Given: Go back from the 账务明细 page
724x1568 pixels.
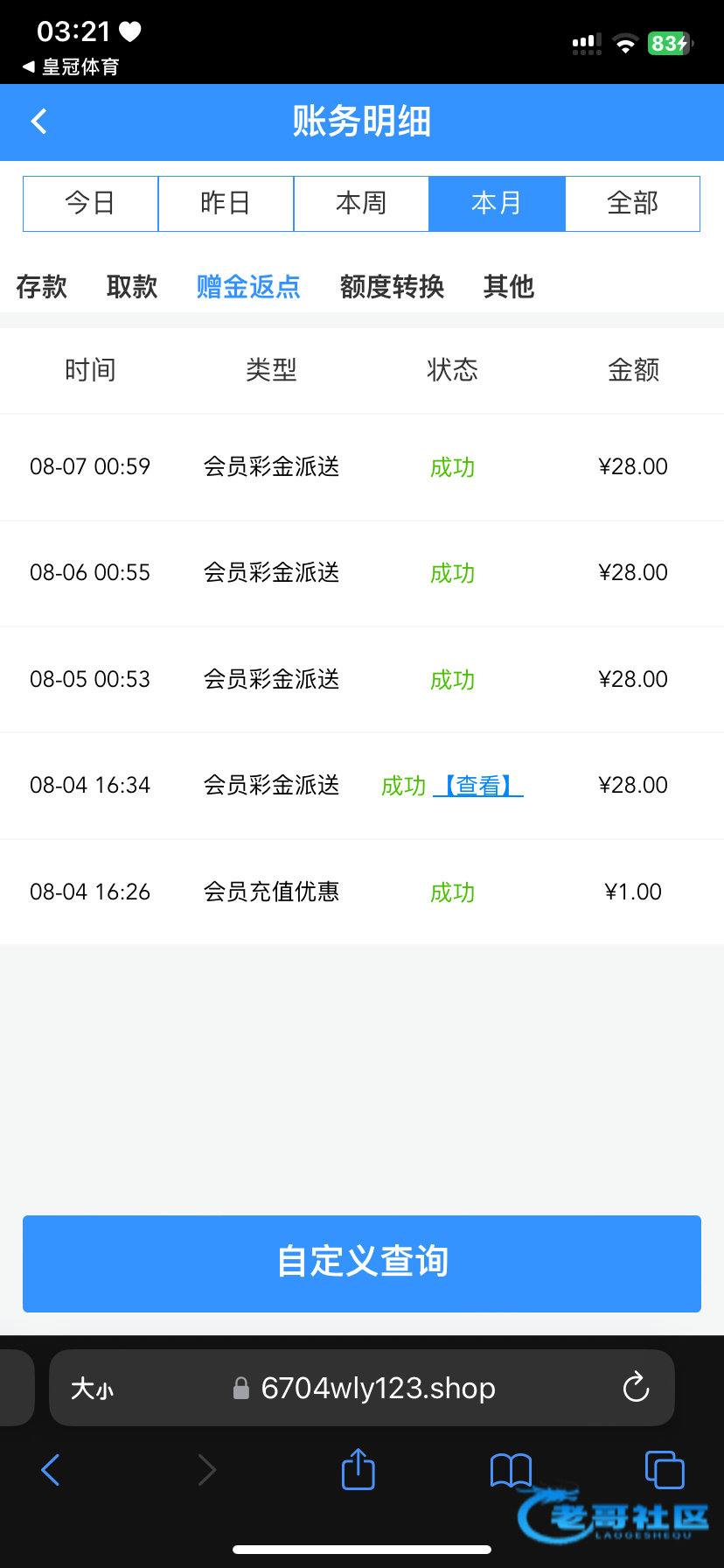Looking at the screenshot, I should 39,122.
